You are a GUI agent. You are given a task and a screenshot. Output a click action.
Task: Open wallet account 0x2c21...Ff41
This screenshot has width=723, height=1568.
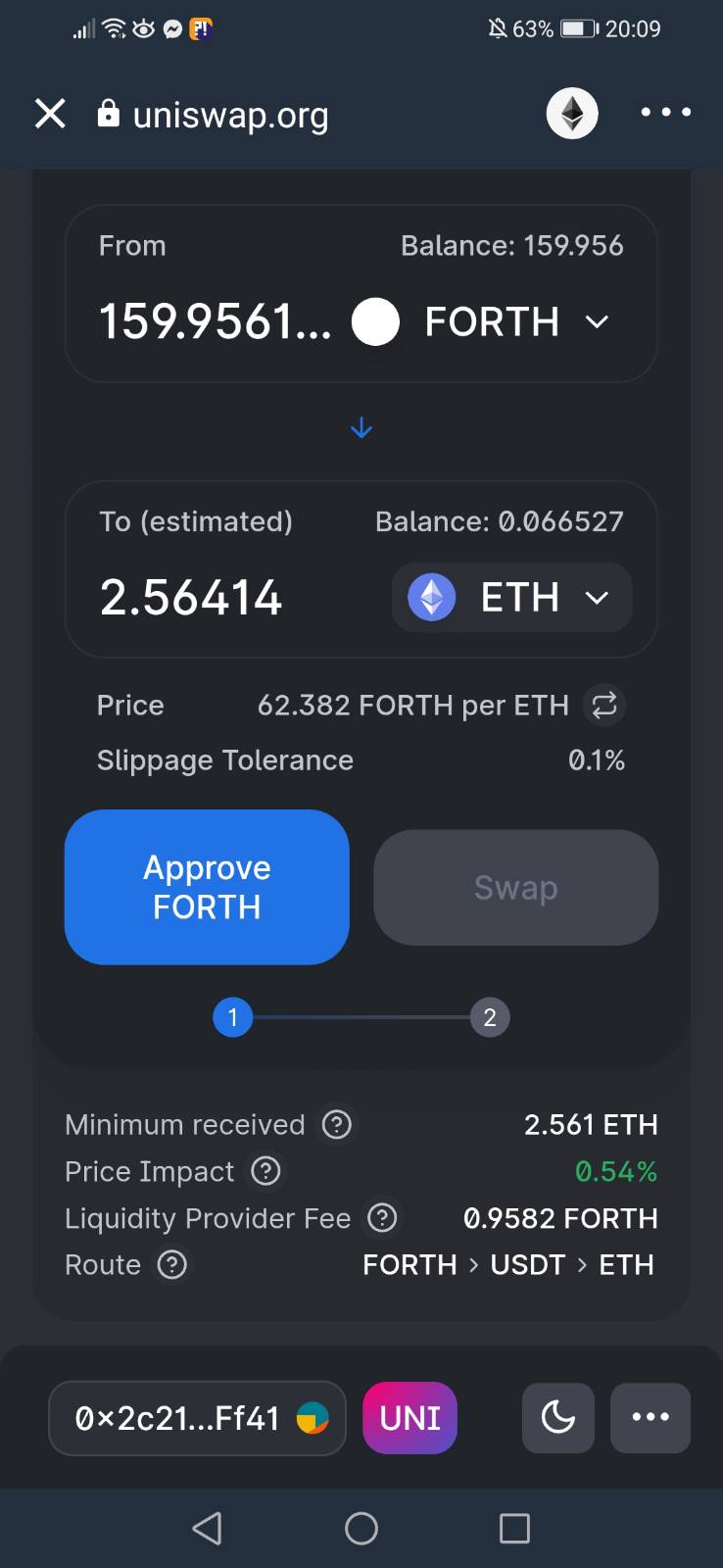(x=197, y=1418)
